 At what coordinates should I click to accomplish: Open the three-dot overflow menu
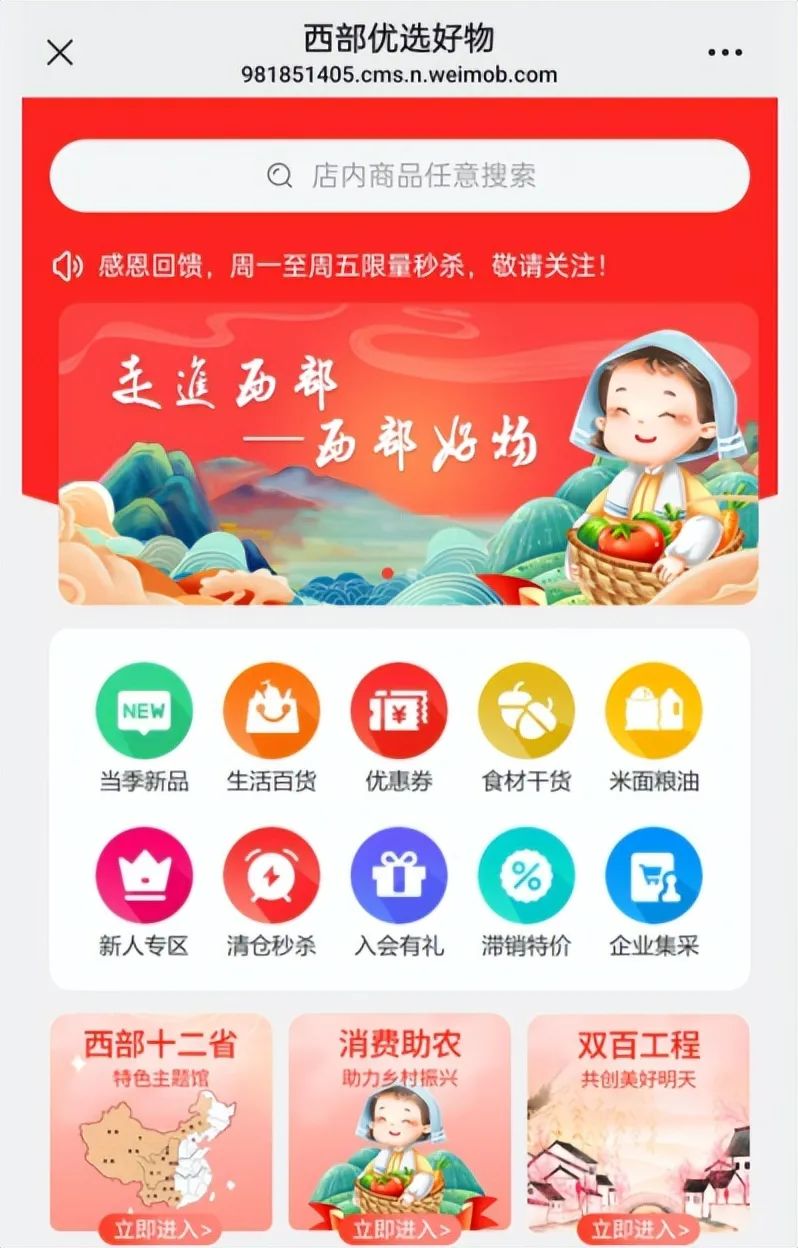(x=724, y=53)
